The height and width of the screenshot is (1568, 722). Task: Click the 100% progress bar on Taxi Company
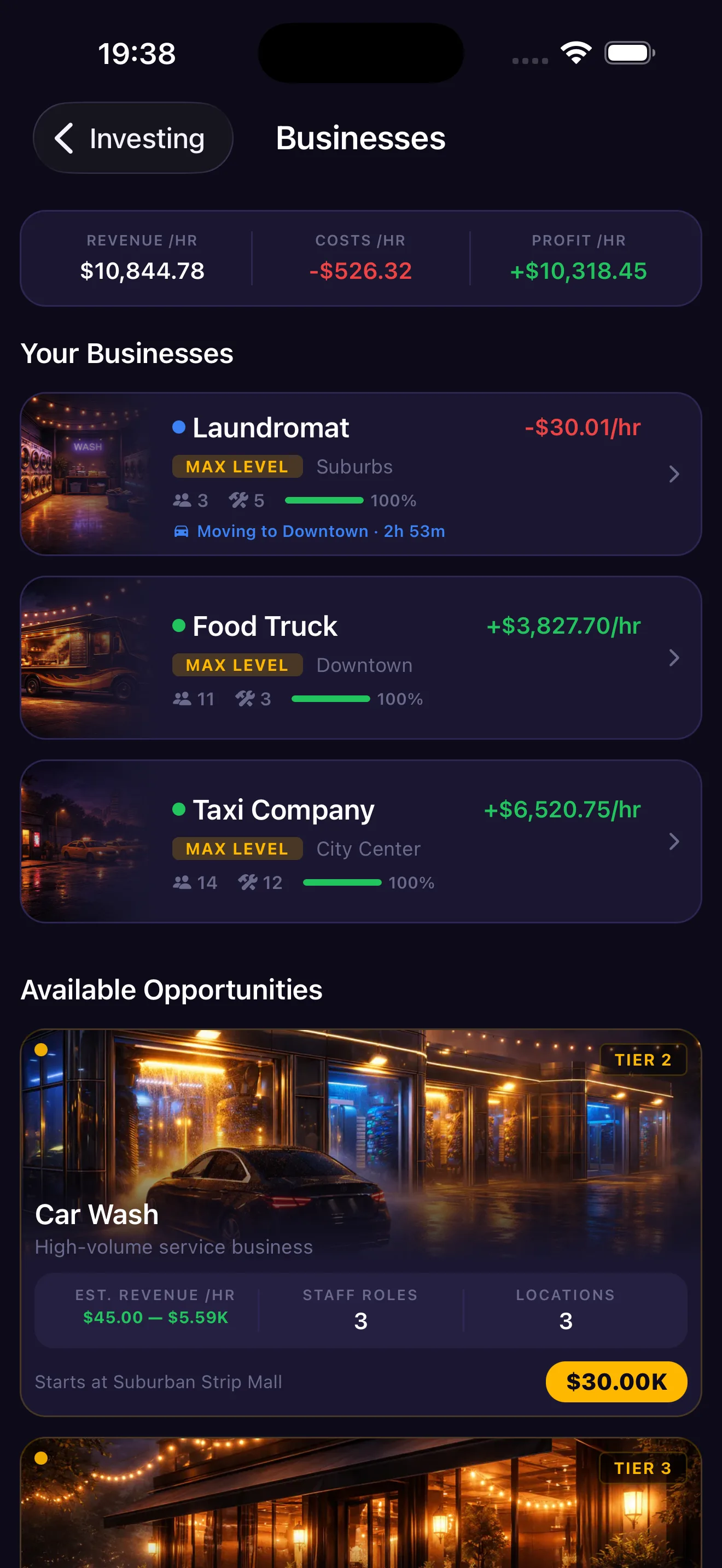click(342, 882)
